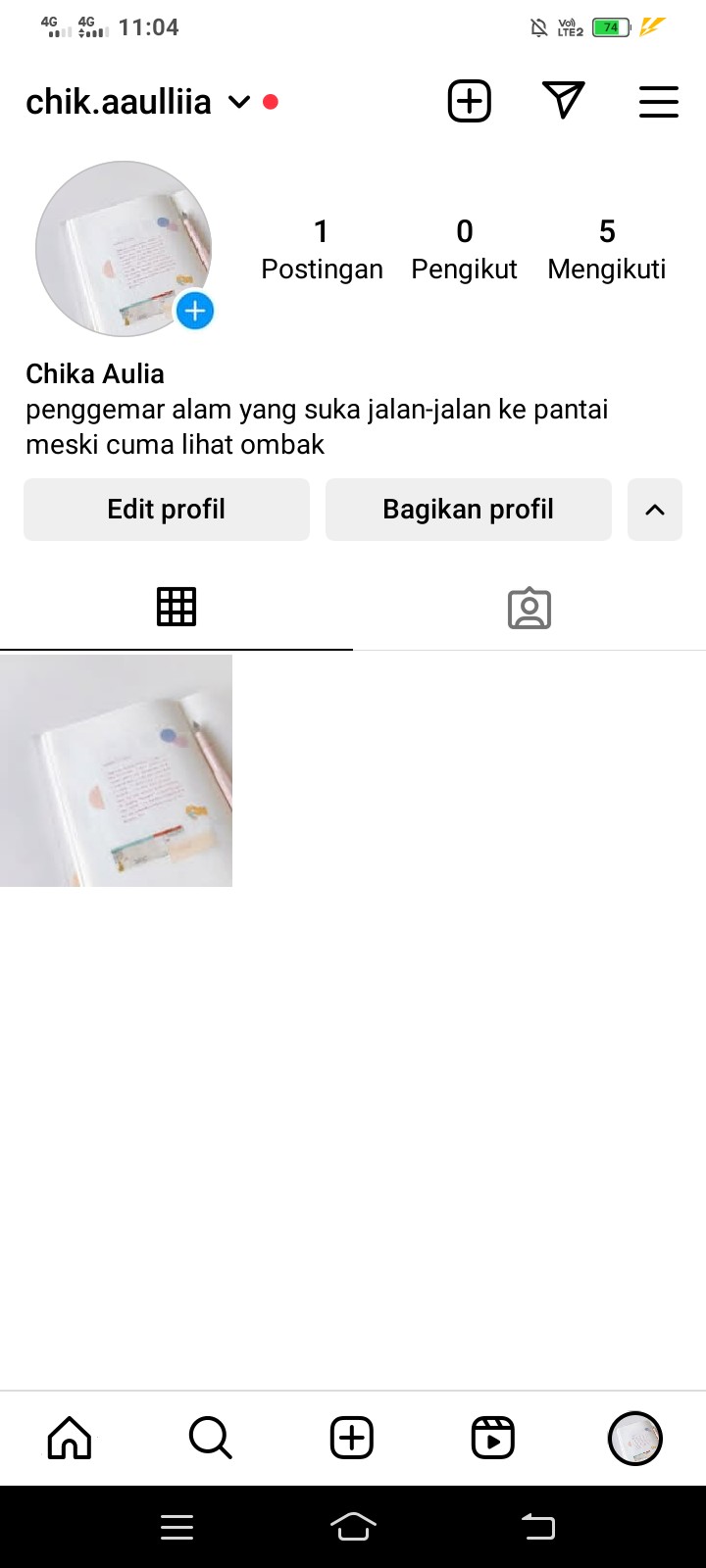Open the account switcher next to chik.aaulliia
Viewport: 706px width, 1568px height.
coord(239,102)
